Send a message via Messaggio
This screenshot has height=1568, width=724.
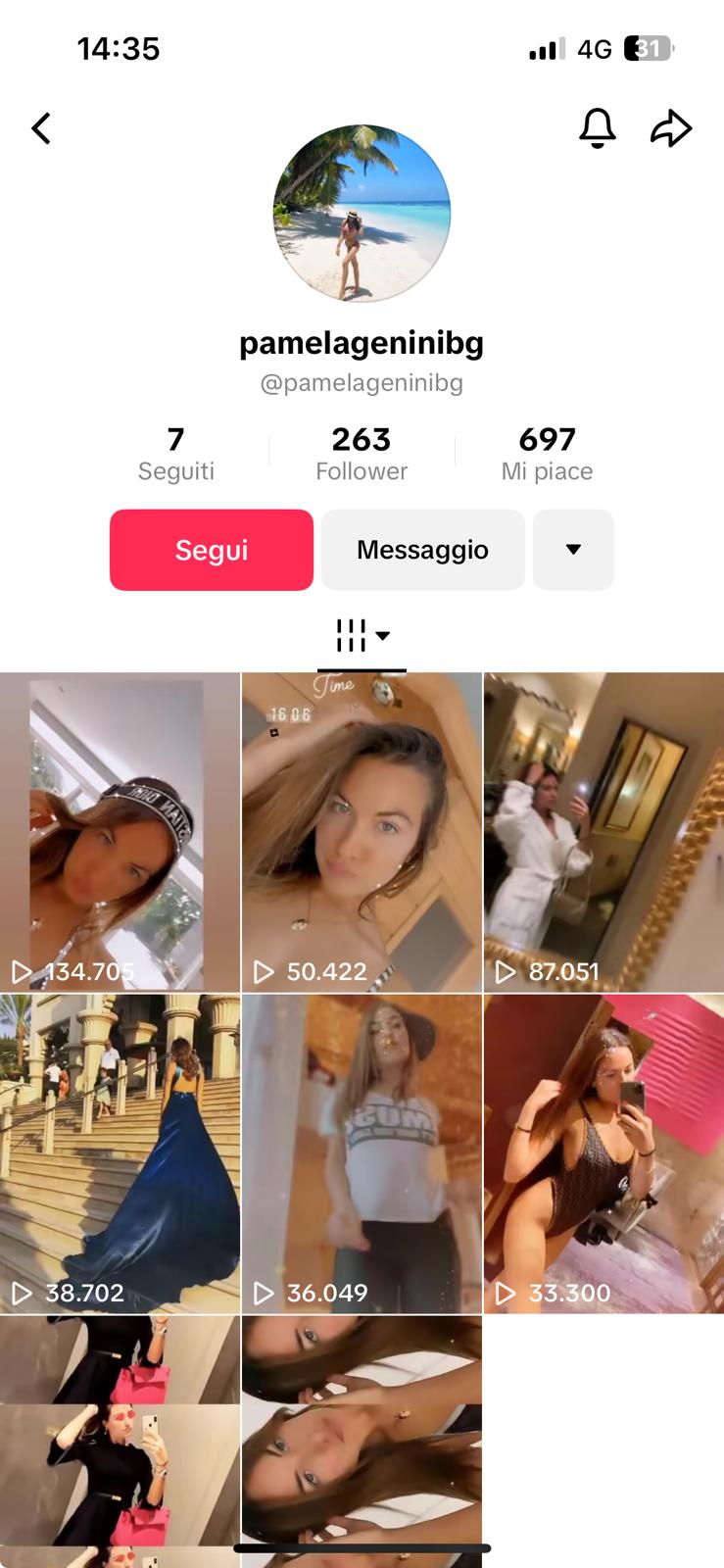click(x=422, y=550)
